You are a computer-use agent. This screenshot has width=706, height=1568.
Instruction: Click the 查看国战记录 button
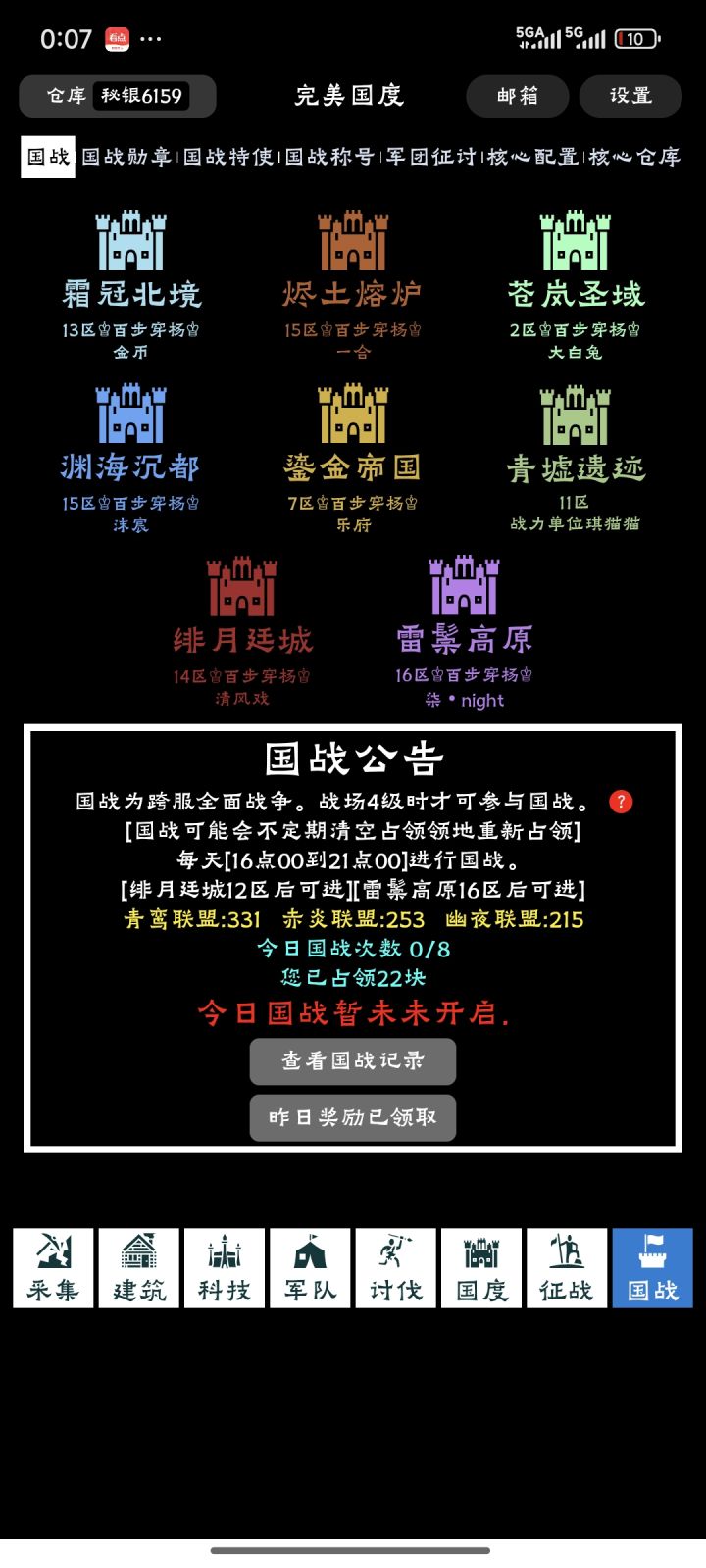pyautogui.click(x=353, y=1061)
